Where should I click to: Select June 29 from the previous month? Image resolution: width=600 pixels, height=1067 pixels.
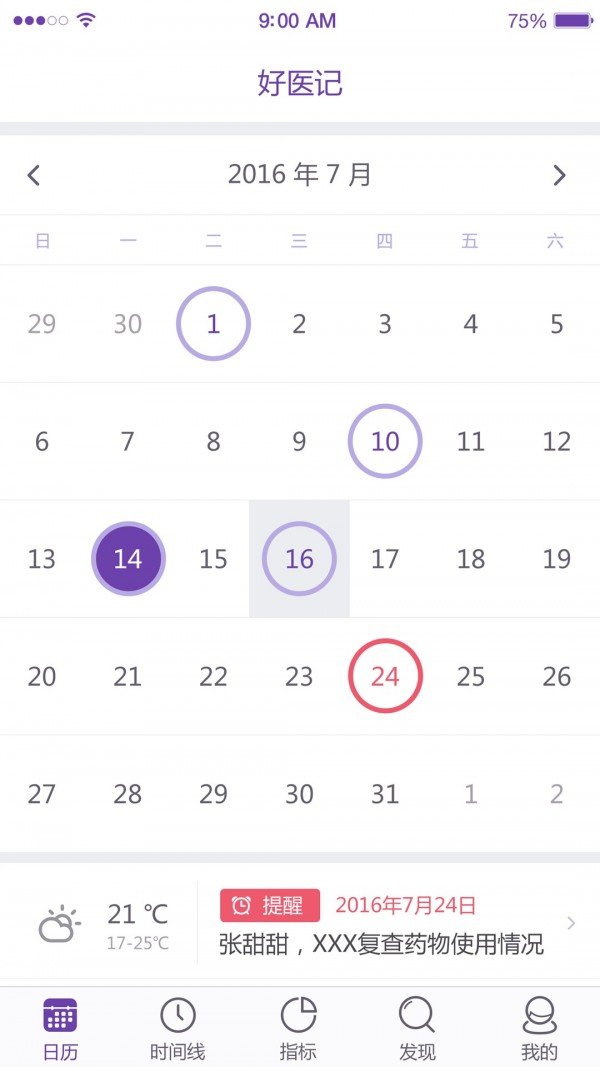pyautogui.click(x=42, y=324)
